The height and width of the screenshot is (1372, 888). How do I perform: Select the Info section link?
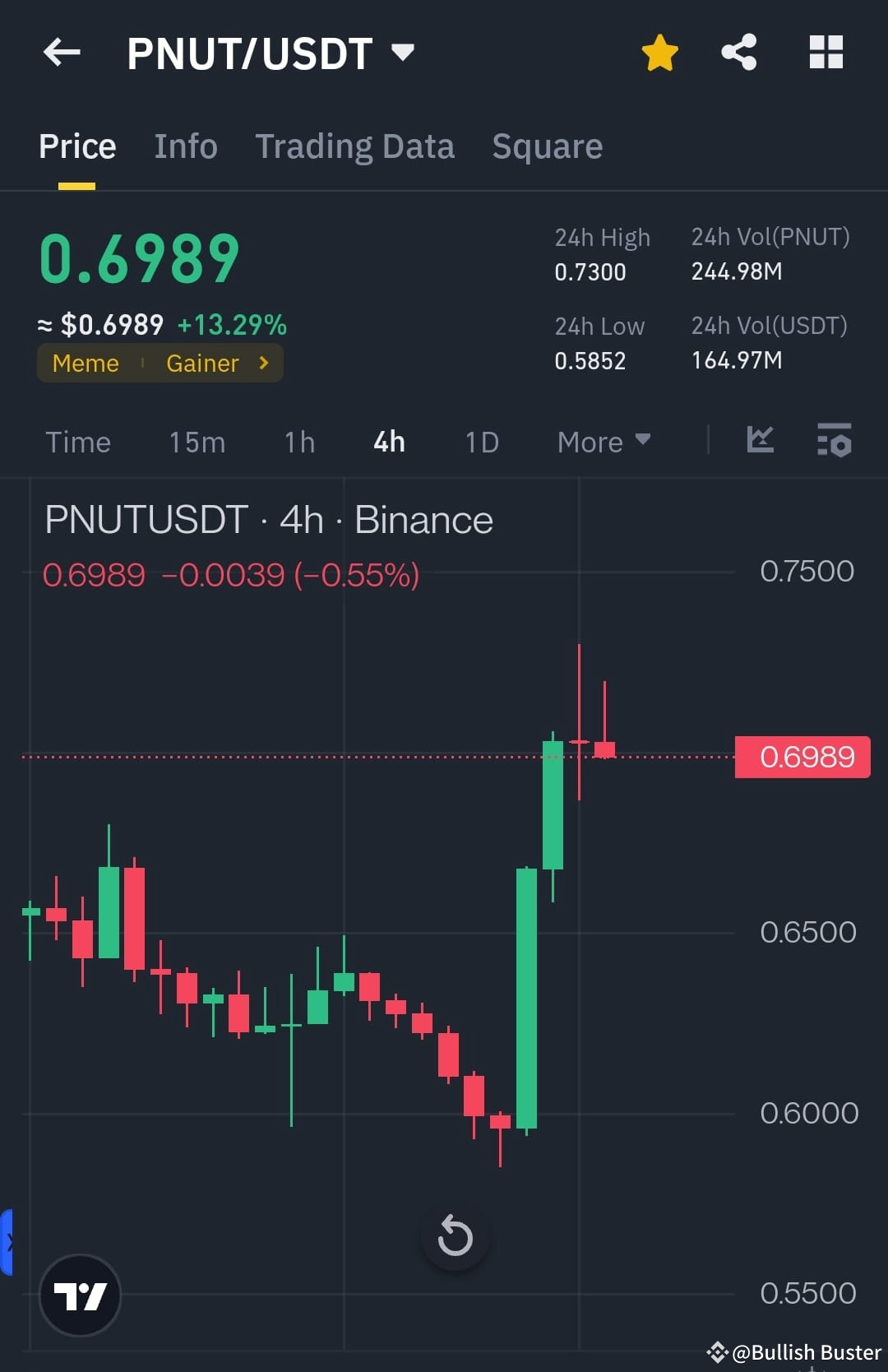click(x=185, y=146)
